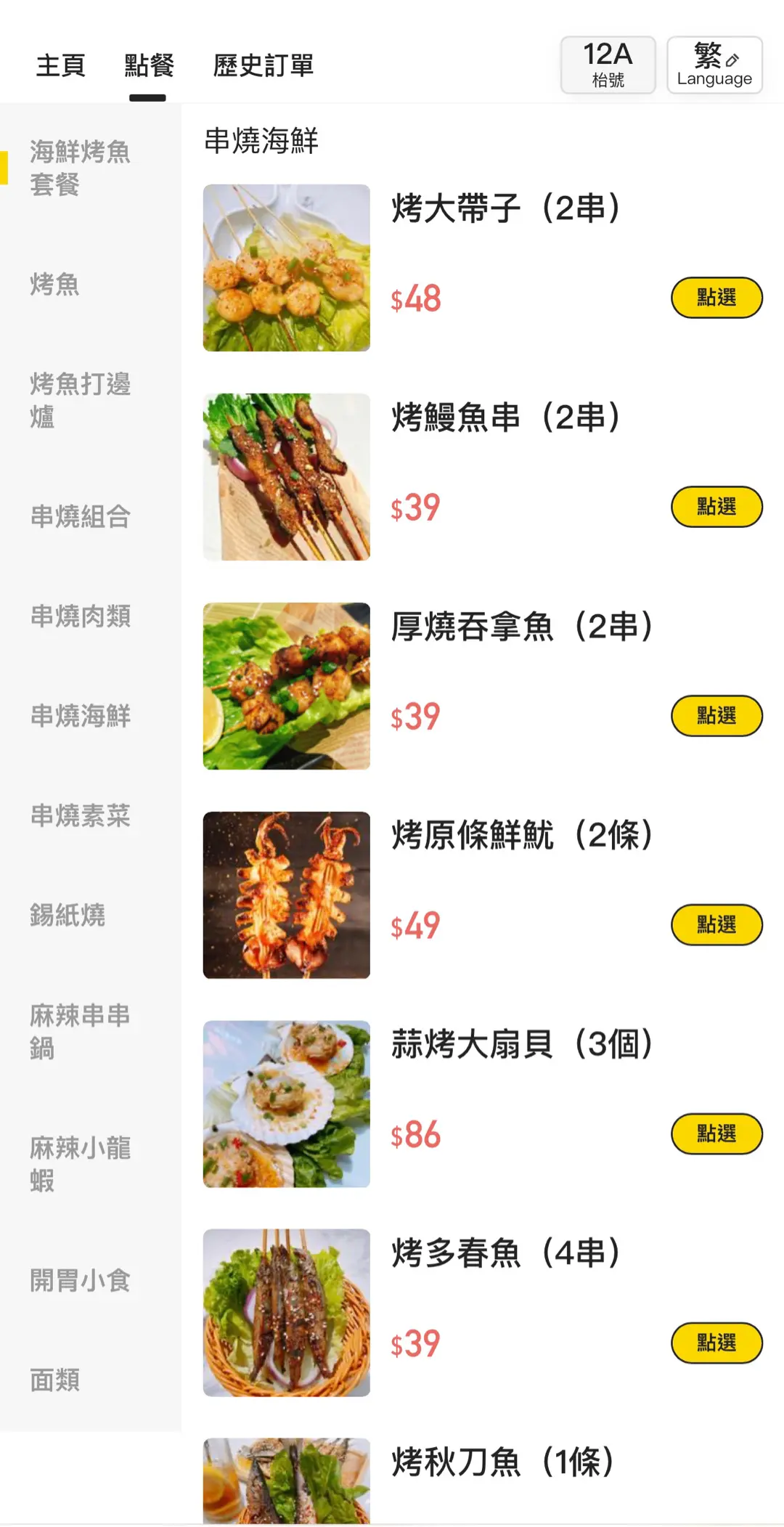Browse the 串燒肉類 category
The height and width of the screenshot is (1527, 784).
click(x=80, y=616)
